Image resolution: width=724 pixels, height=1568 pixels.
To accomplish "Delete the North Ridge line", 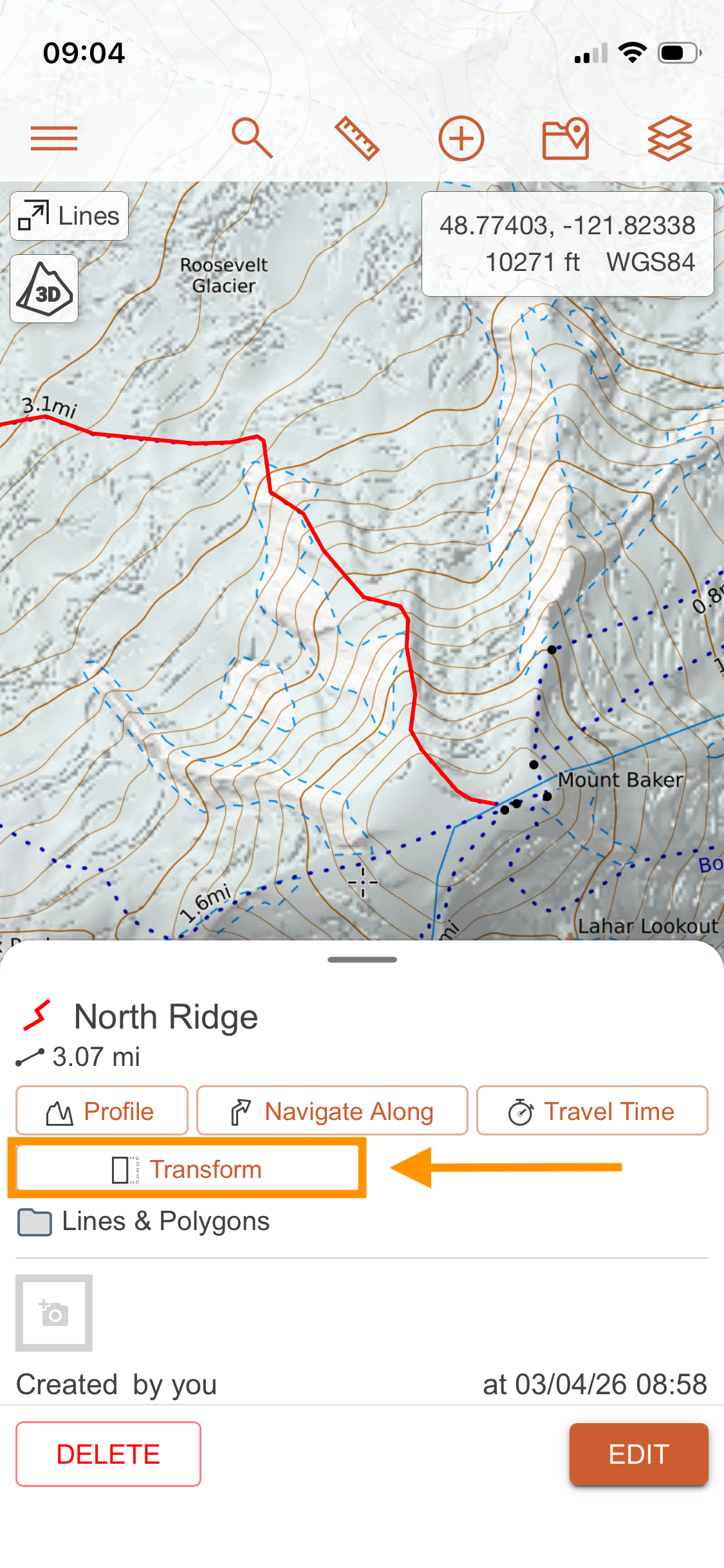I will click(x=108, y=1454).
